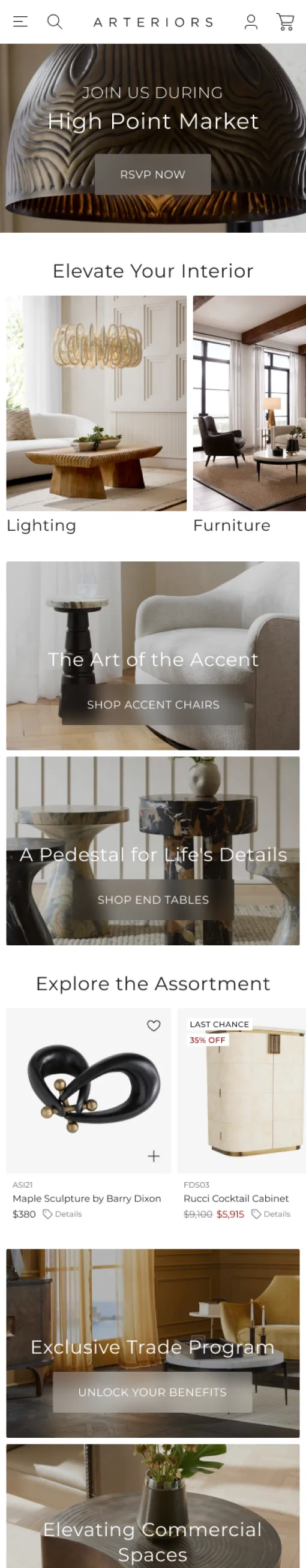View Details for Rucci Cocktail Cabinet price

click(271, 1213)
